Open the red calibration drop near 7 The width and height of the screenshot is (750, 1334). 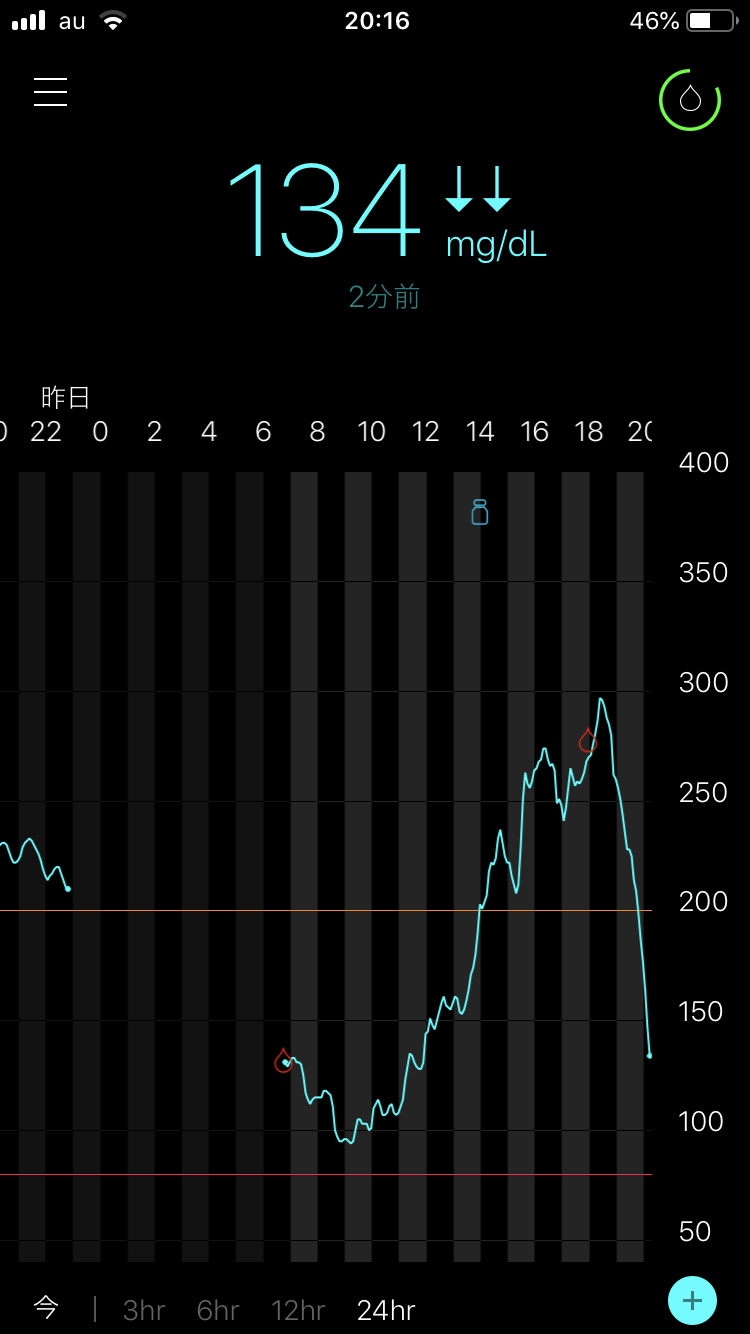click(x=284, y=1061)
